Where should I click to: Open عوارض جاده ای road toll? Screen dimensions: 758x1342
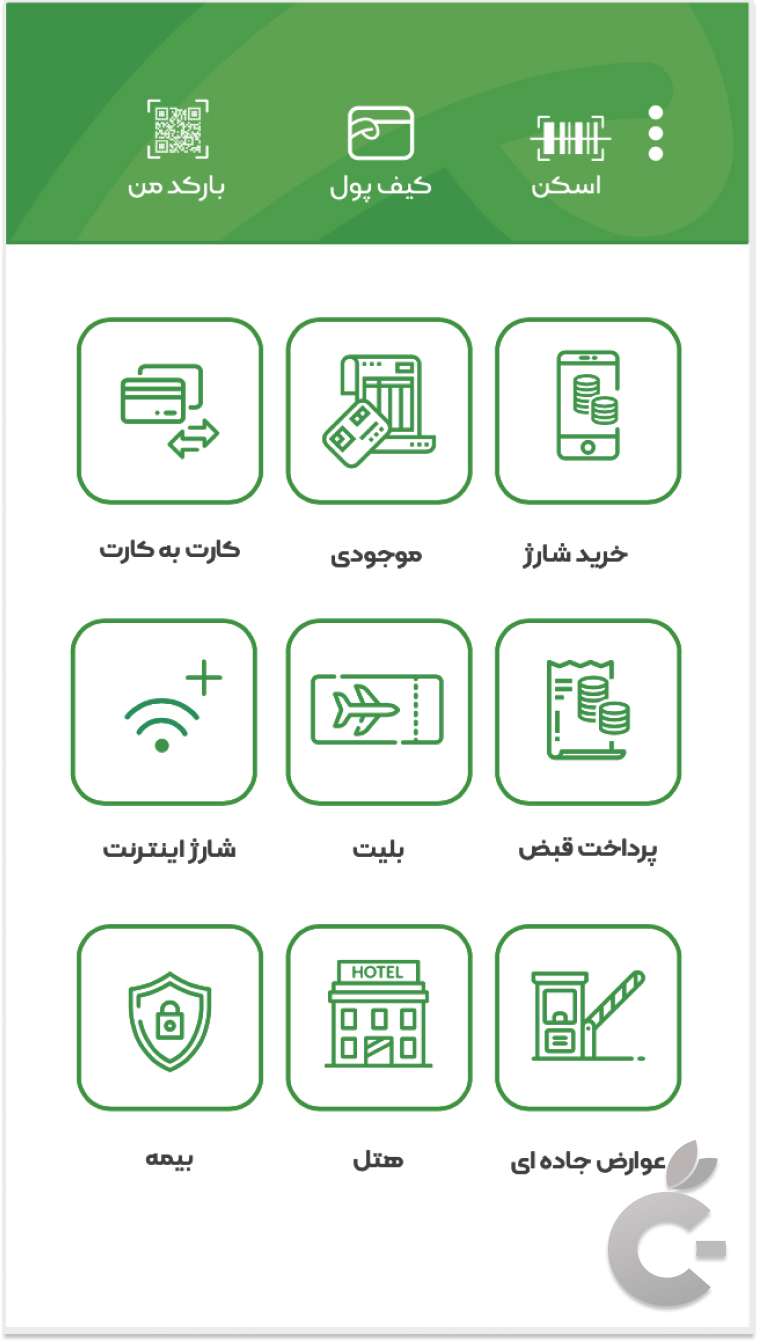point(588,1018)
